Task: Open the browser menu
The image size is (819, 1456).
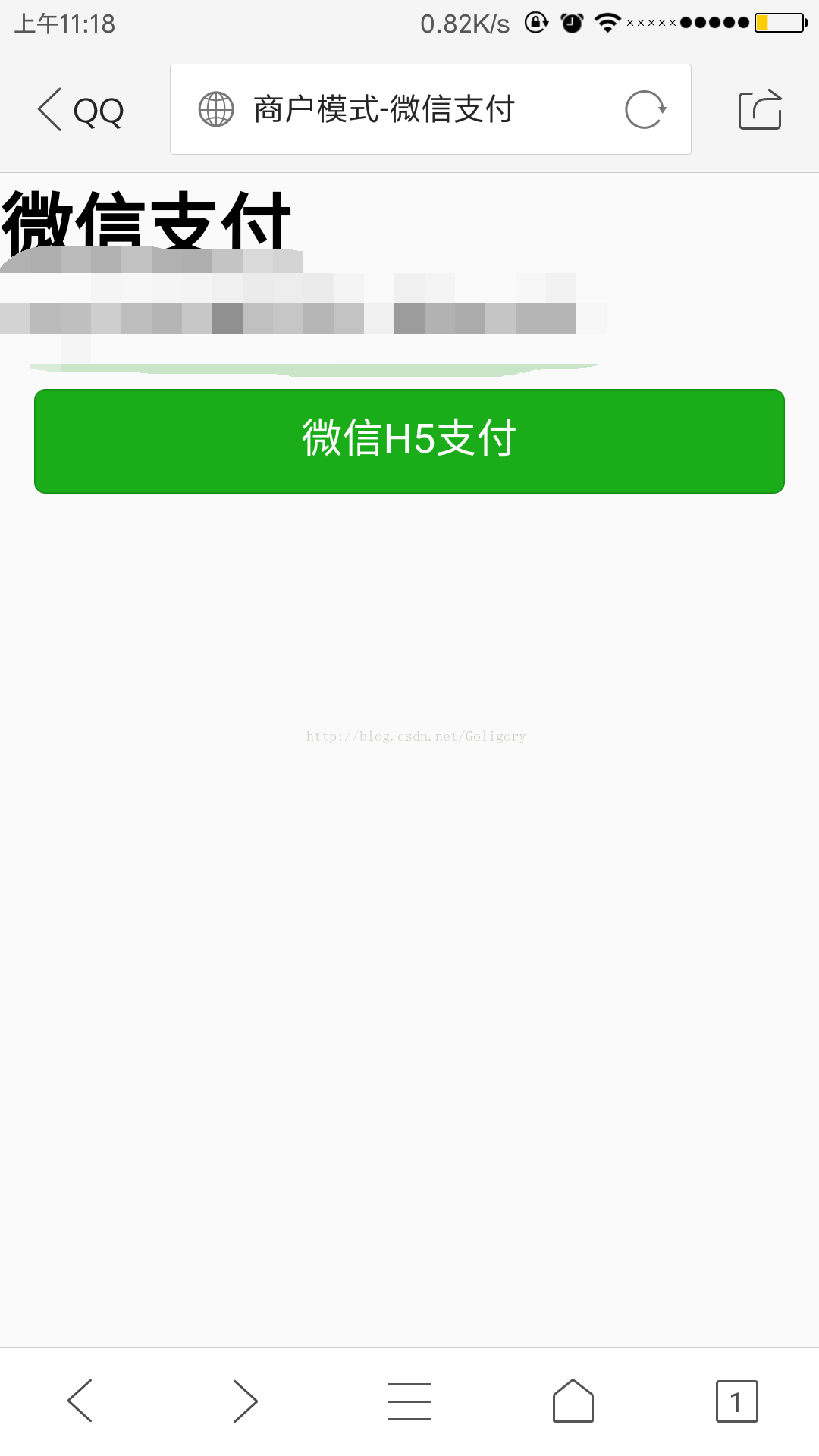Action: [409, 1401]
